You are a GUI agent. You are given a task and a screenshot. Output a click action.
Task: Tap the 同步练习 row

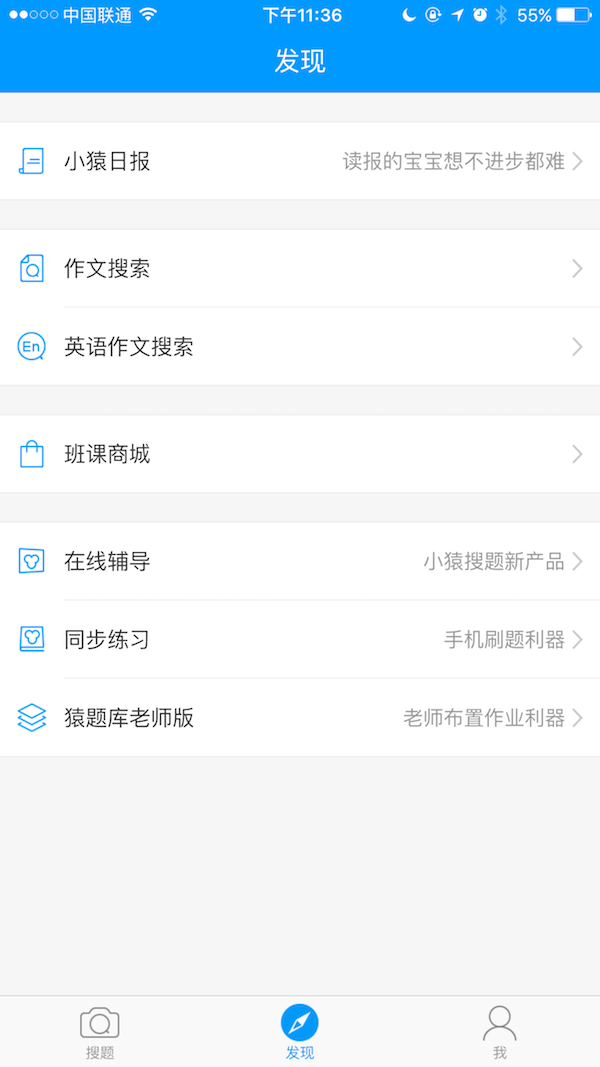tap(300, 639)
